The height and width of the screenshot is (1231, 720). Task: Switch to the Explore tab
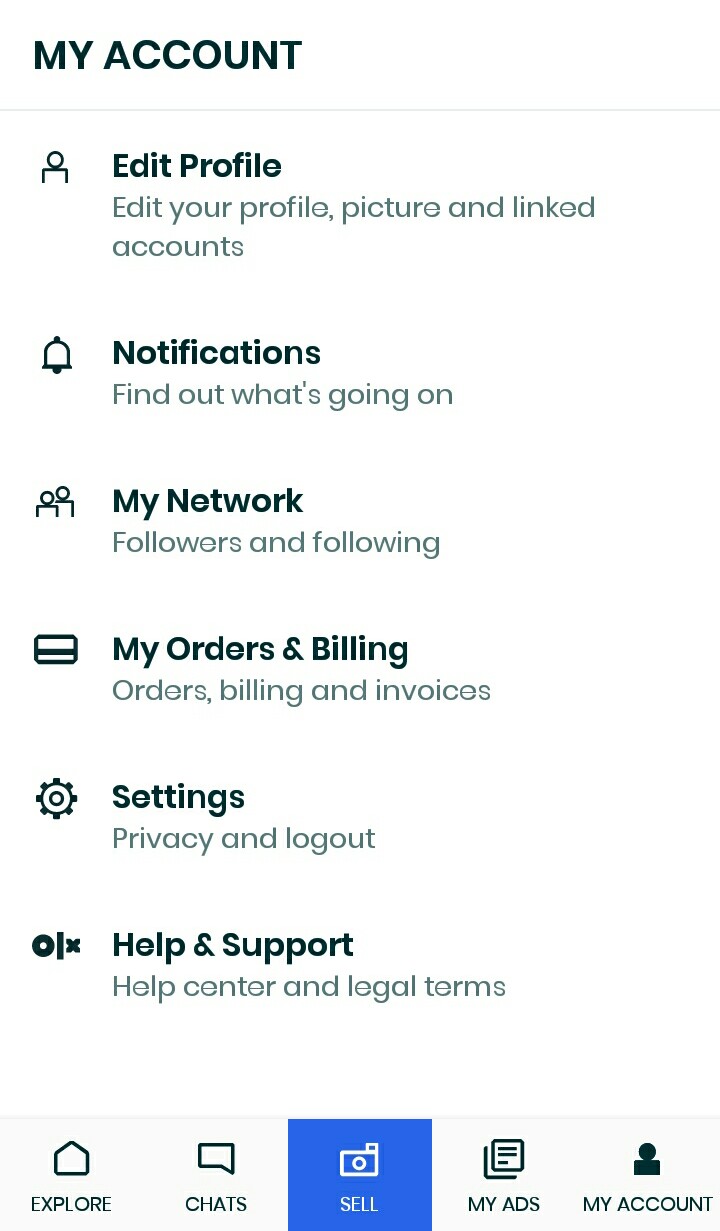pyautogui.click(x=72, y=1175)
